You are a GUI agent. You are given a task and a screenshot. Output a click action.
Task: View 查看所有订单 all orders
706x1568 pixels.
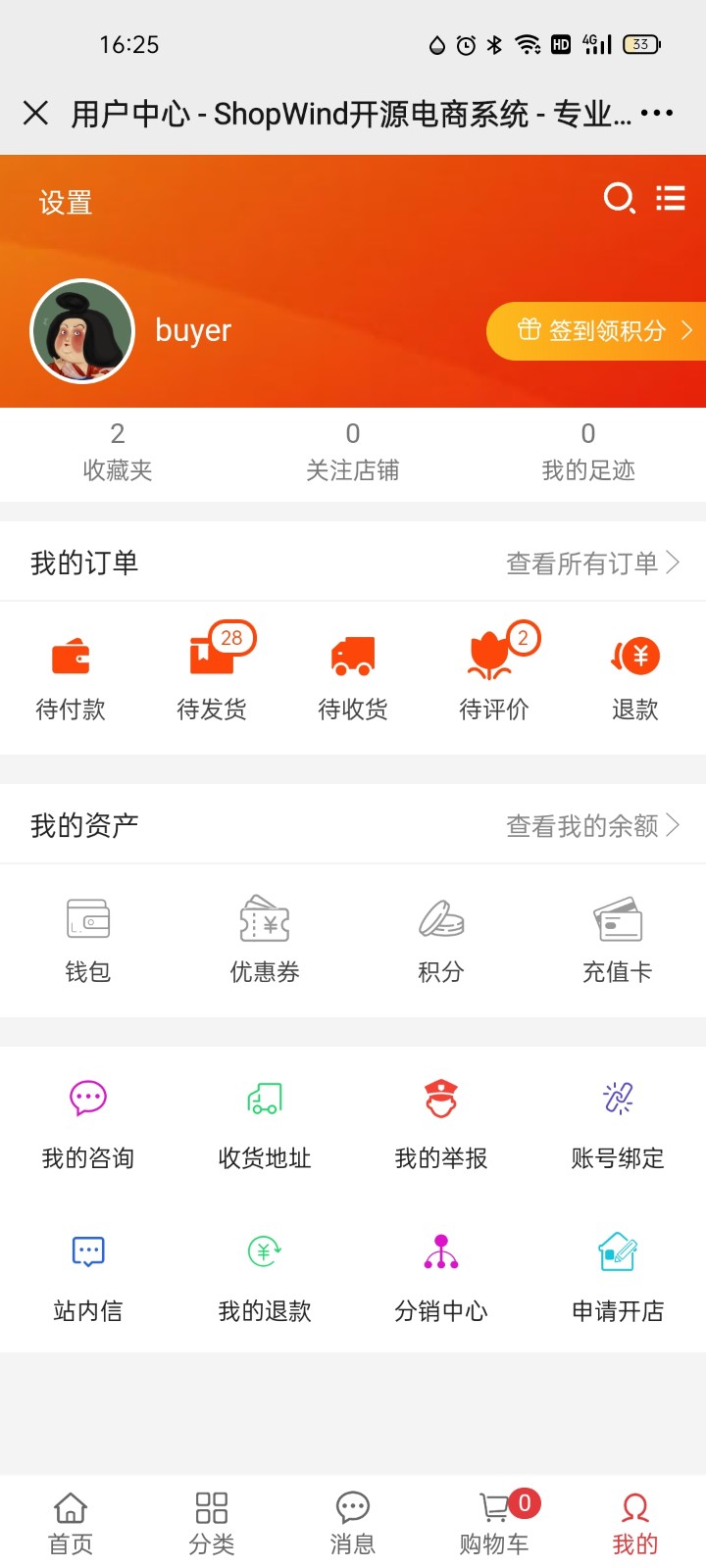click(592, 563)
